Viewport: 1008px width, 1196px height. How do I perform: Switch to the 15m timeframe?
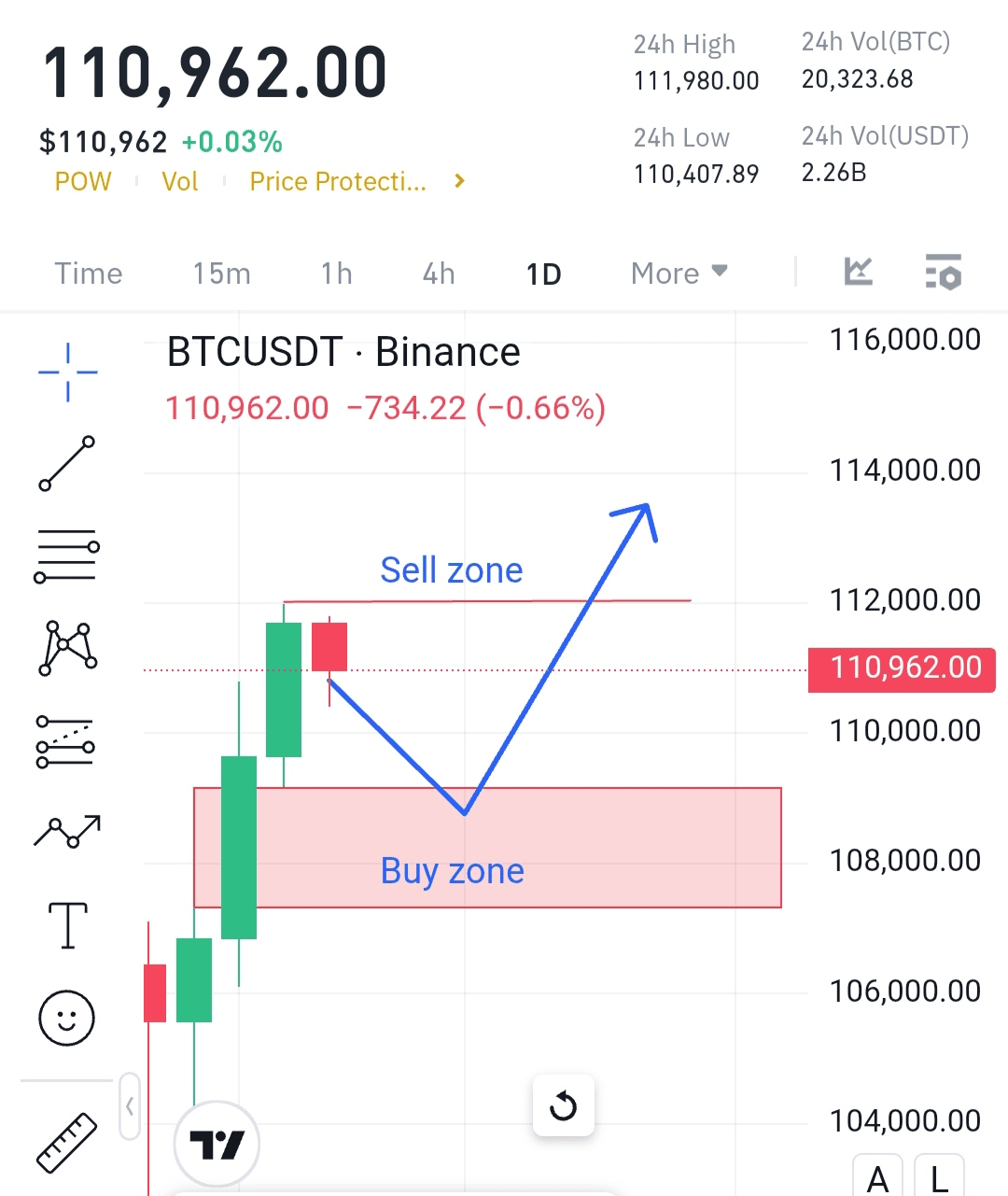coord(221,274)
